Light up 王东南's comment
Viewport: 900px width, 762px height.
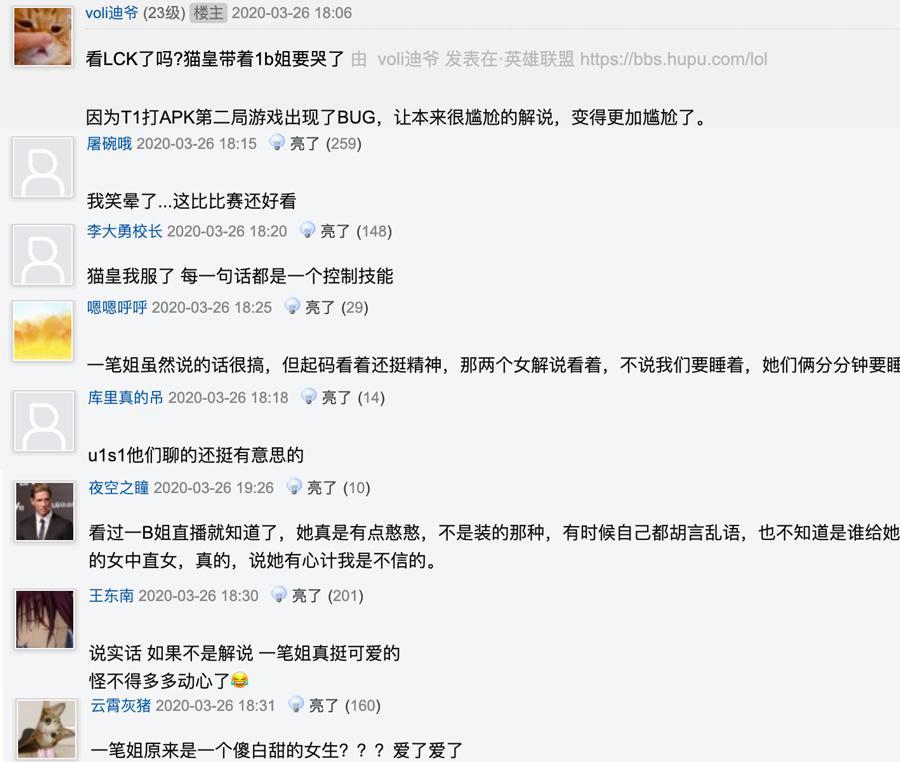(306, 595)
